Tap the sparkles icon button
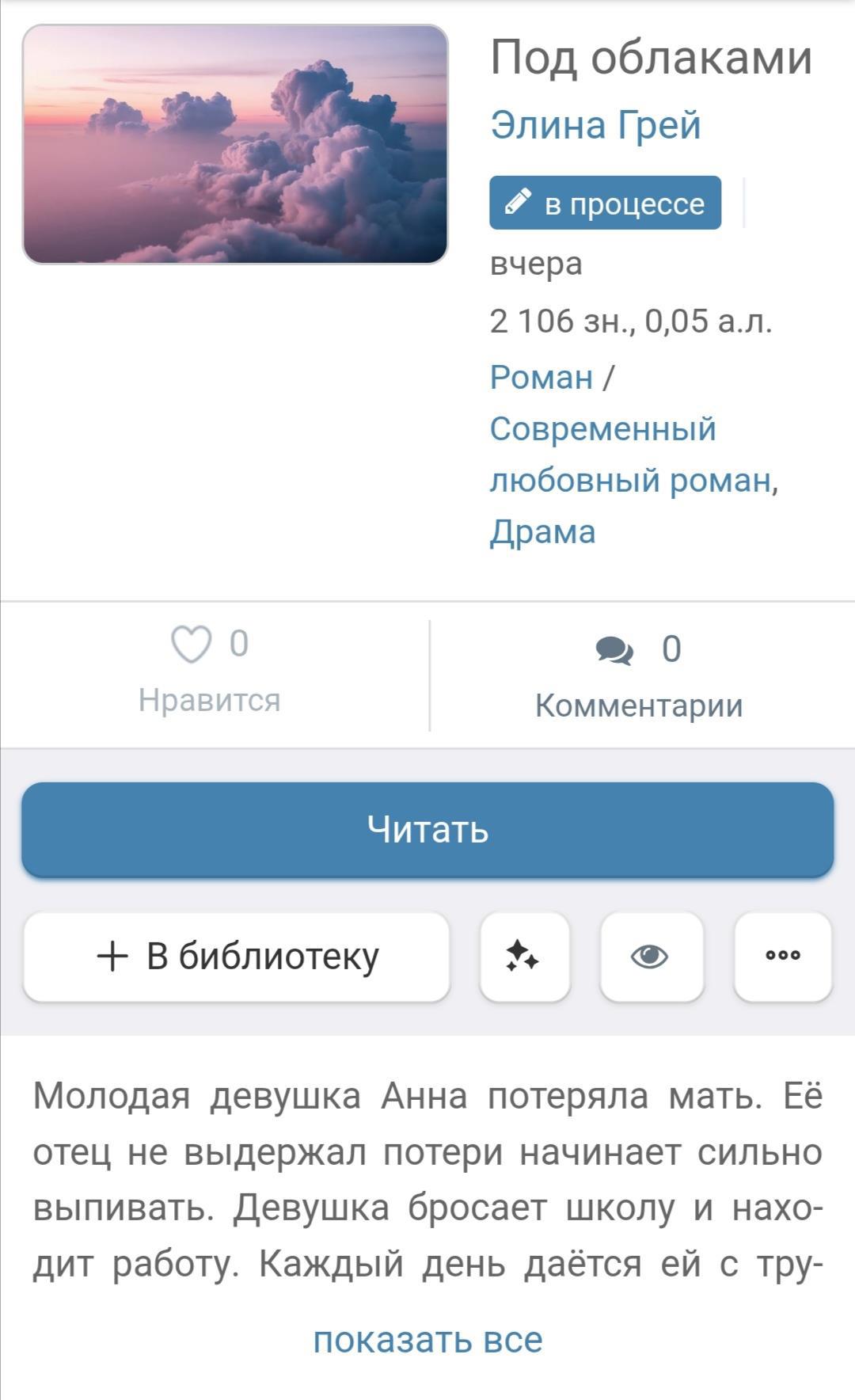Viewport: 855px width, 1400px height. pyautogui.click(x=524, y=957)
